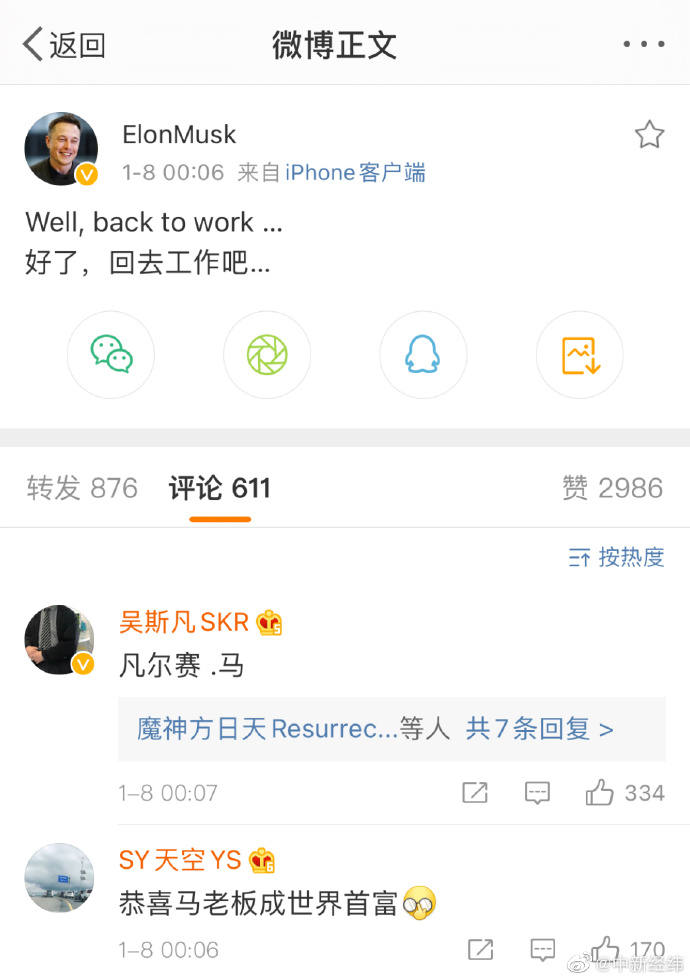
Task: Go back using the 返回 arrow
Action: [x=64, y=45]
